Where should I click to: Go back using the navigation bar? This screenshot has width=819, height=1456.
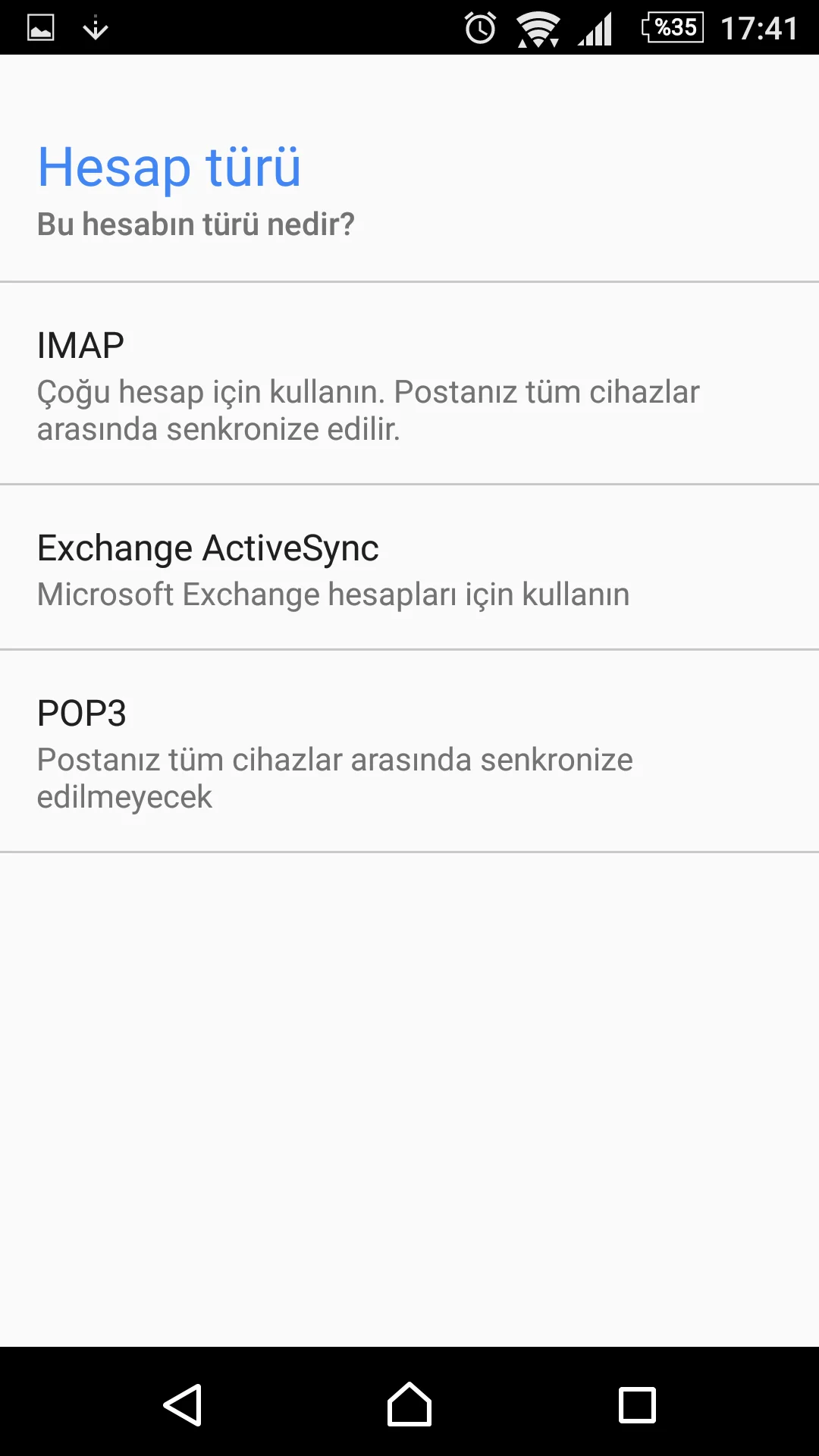coord(183,1404)
